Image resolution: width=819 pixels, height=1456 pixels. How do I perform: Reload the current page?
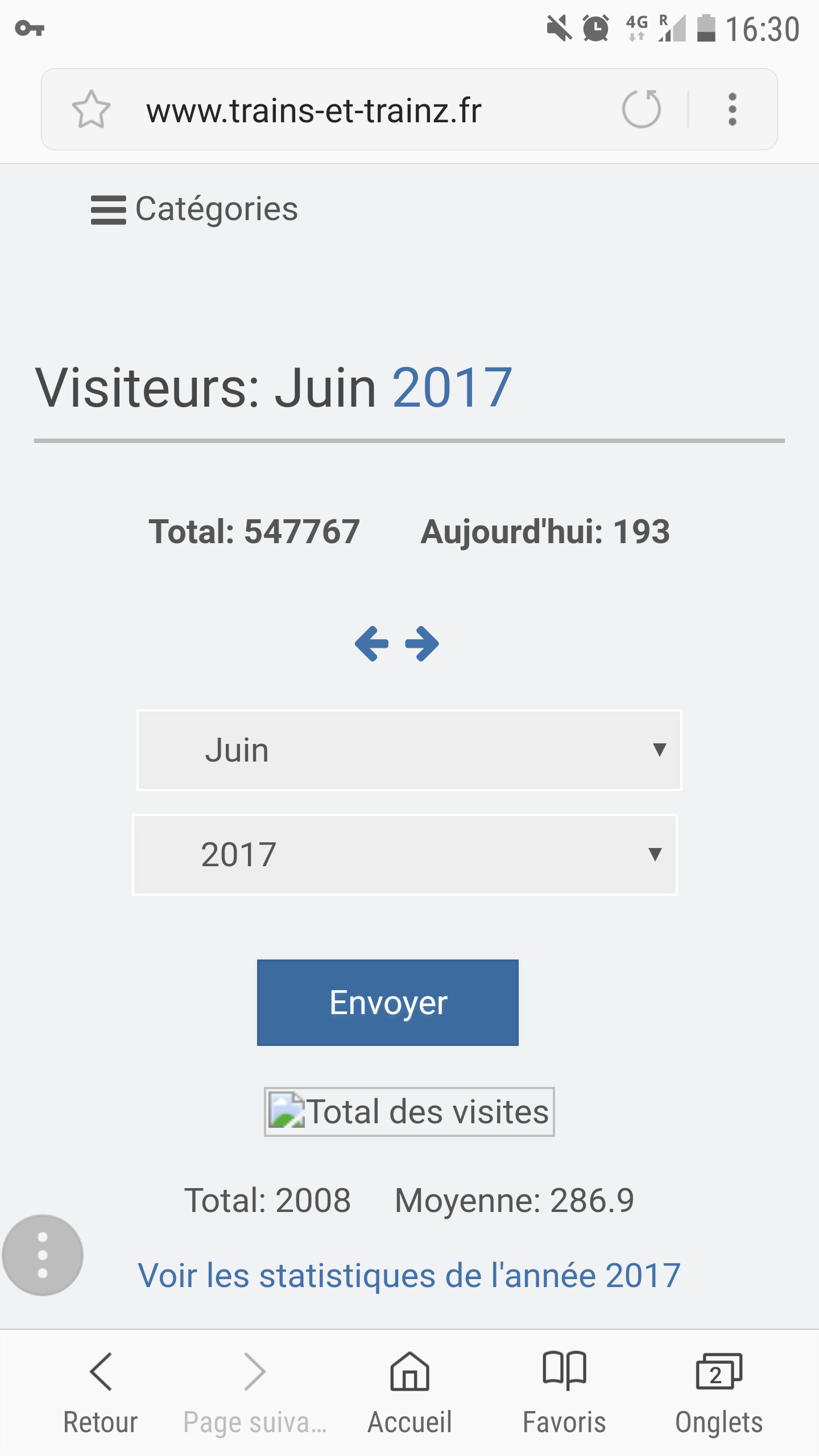(641, 109)
